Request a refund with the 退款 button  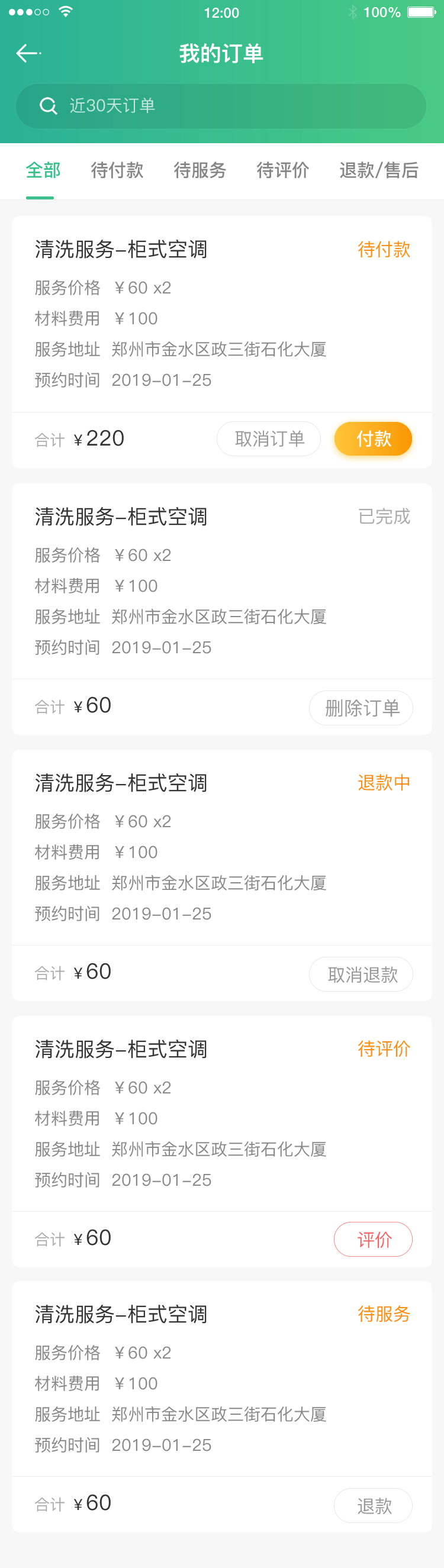(x=373, y=1506)
